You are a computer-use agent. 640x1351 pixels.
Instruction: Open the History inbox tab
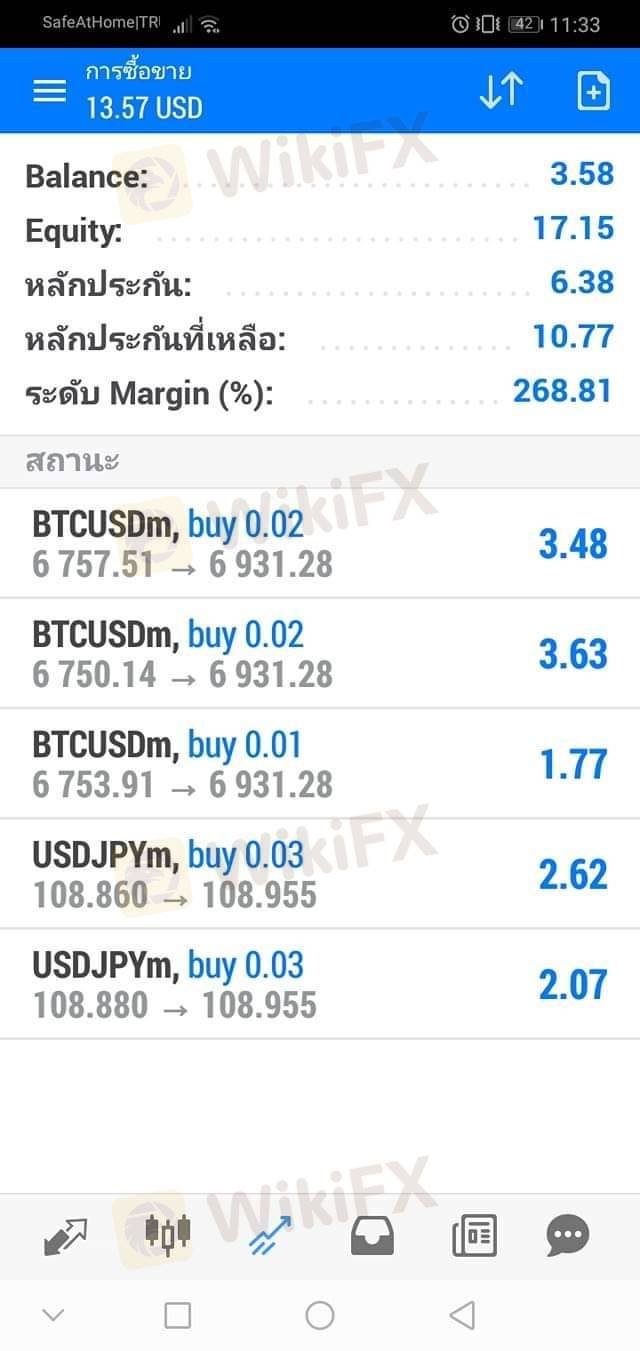(x=372, y=1237)
